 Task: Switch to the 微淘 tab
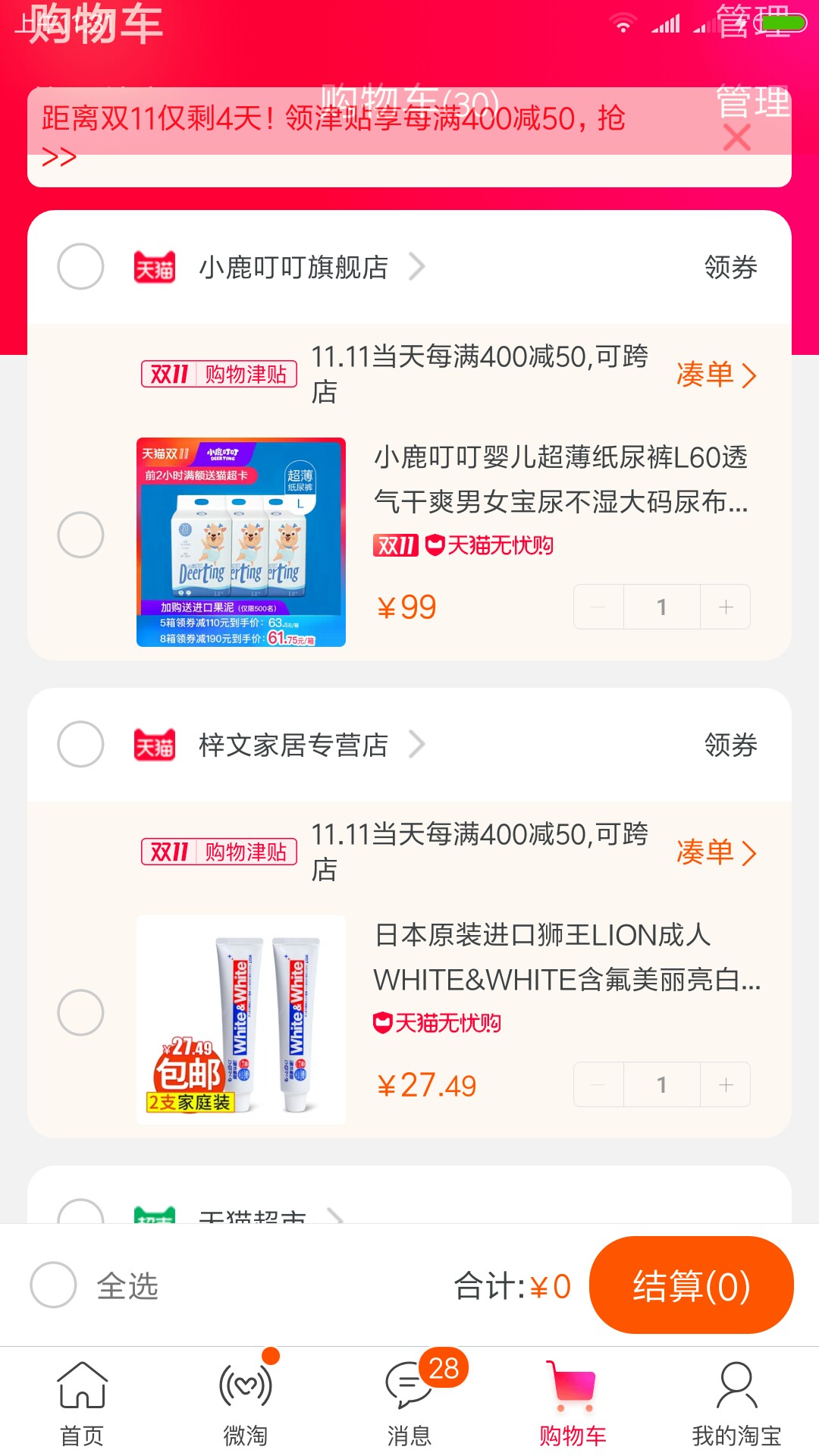[246, 1403]
